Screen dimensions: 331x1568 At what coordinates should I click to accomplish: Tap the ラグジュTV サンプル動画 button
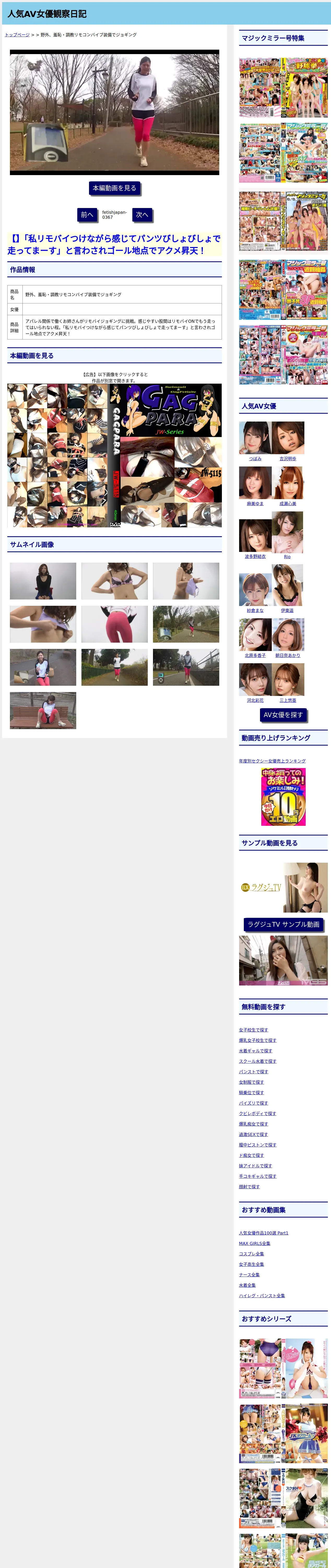(283, 925)
